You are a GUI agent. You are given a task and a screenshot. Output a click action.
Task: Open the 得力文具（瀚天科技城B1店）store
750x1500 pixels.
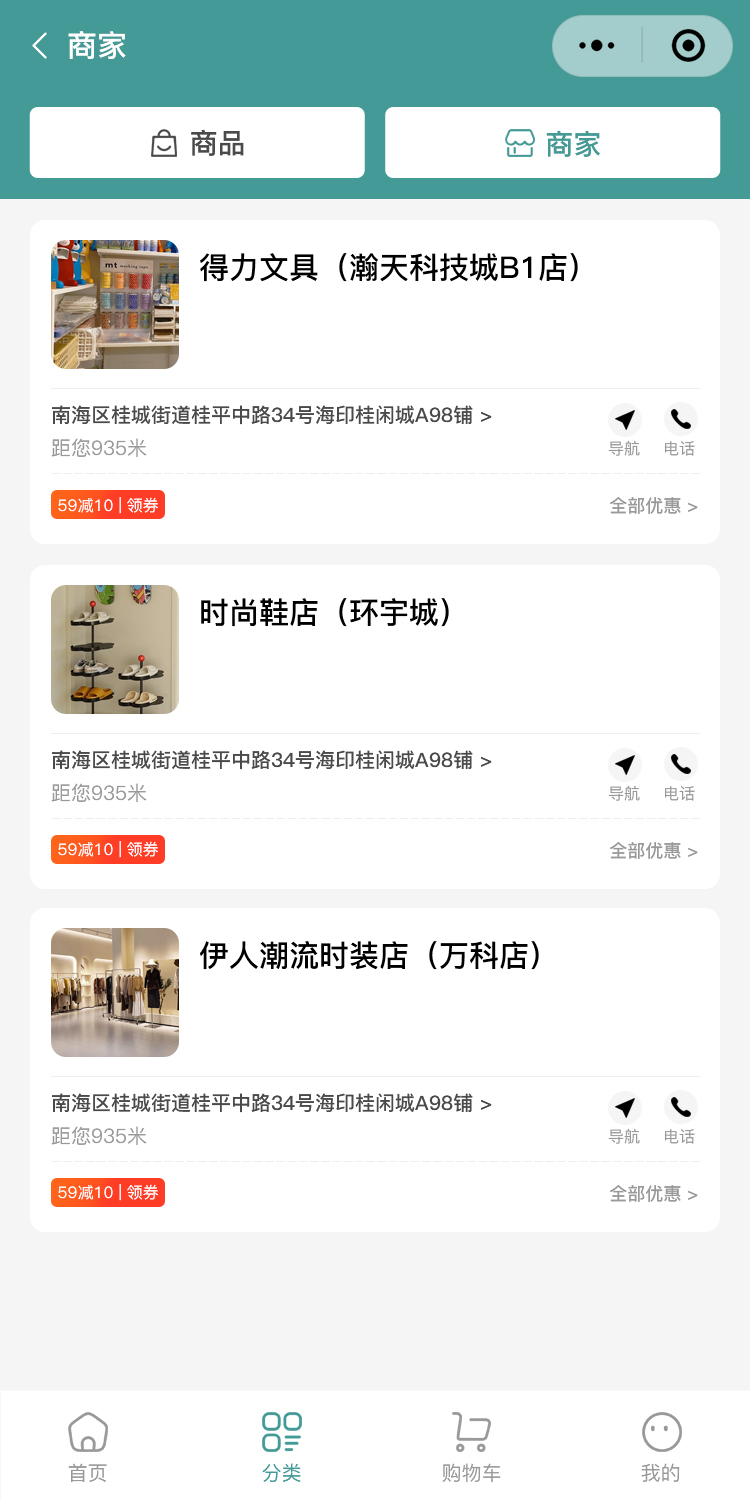point(390,268)
